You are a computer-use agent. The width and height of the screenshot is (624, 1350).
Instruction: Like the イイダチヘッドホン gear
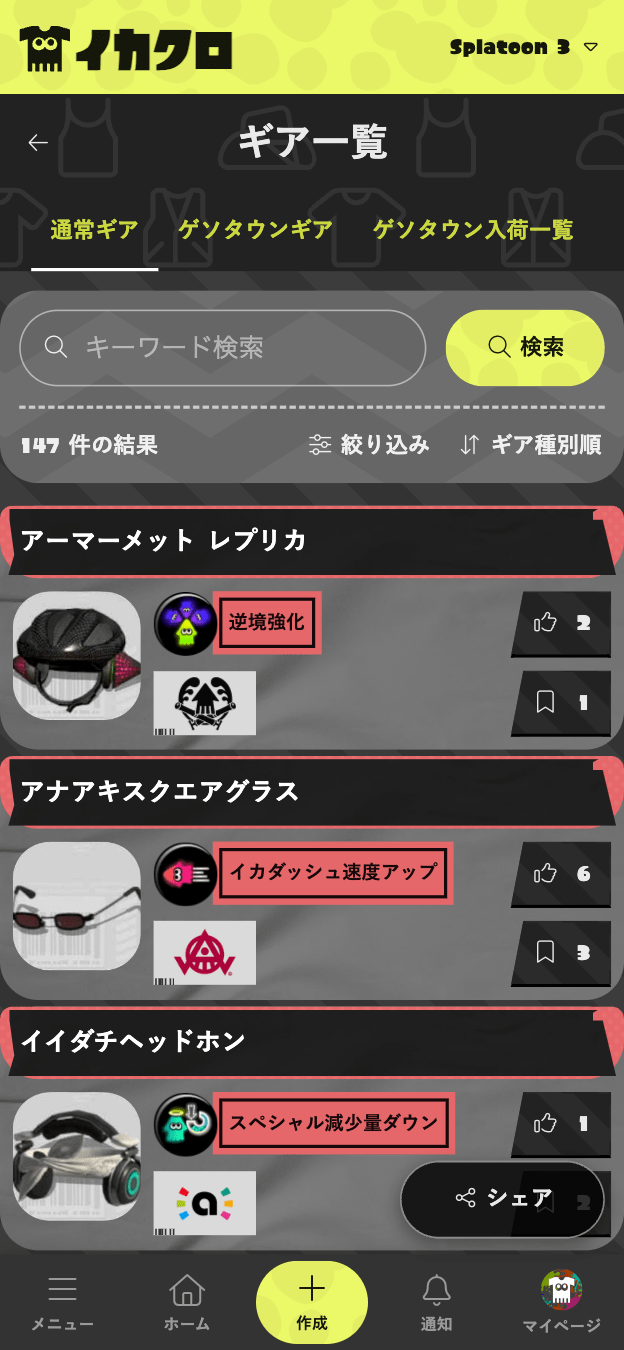coord(561,1124)
